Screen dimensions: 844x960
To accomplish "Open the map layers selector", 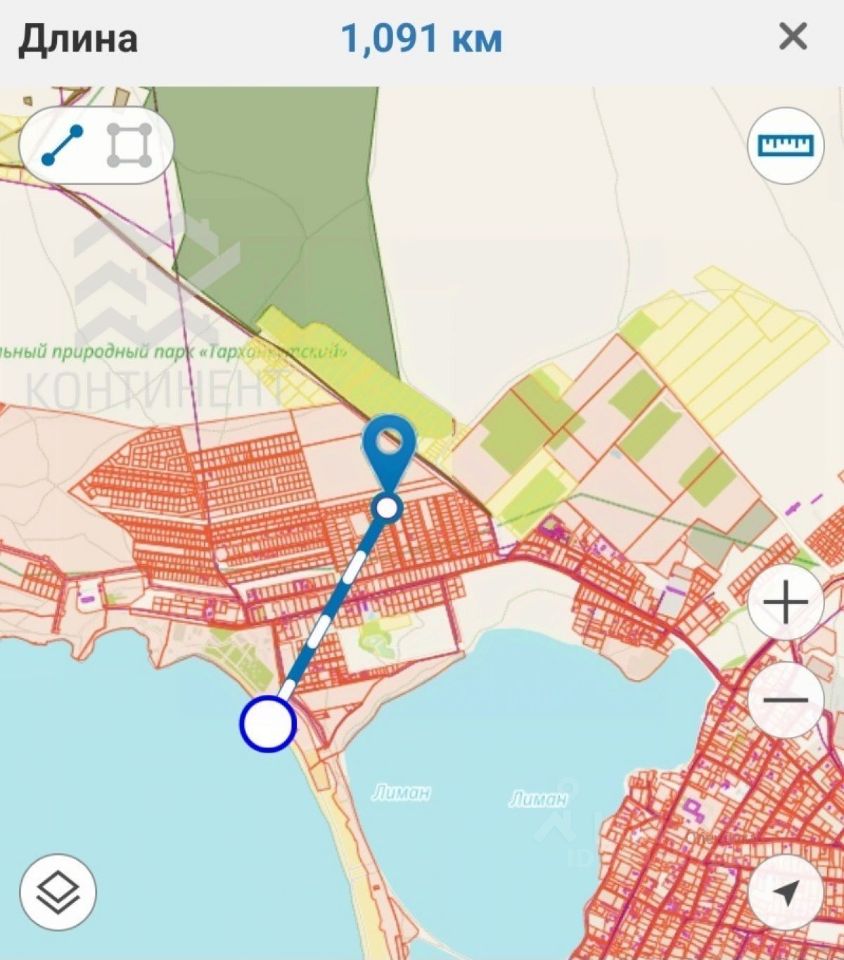I will [x=58, y=892].
